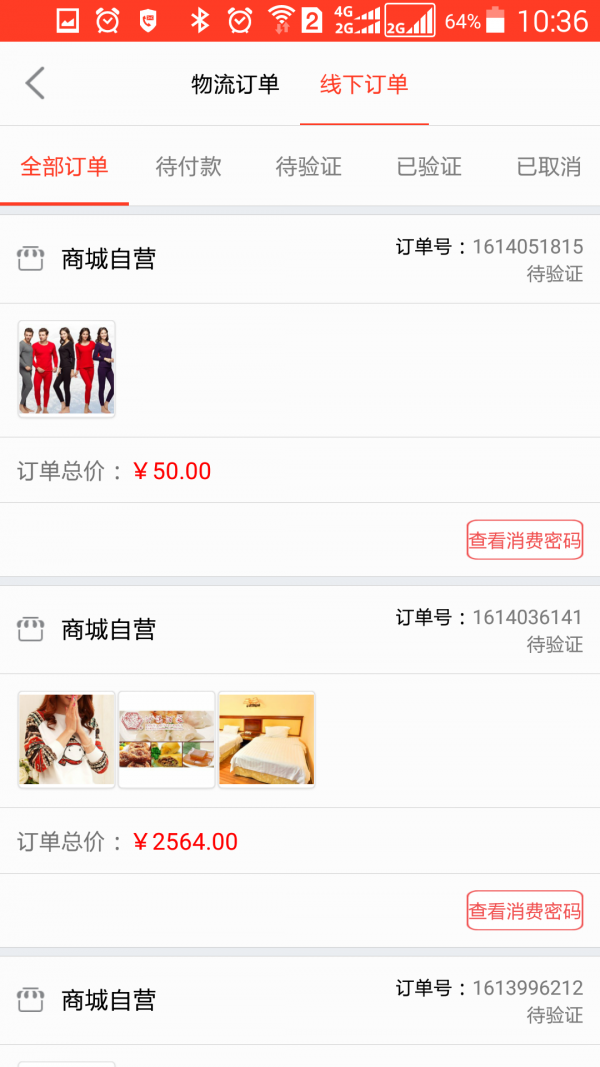Screen dimensions: 600x1067
Task: Switch to the 物流订单 tab
Action: (x=235, y=84)
